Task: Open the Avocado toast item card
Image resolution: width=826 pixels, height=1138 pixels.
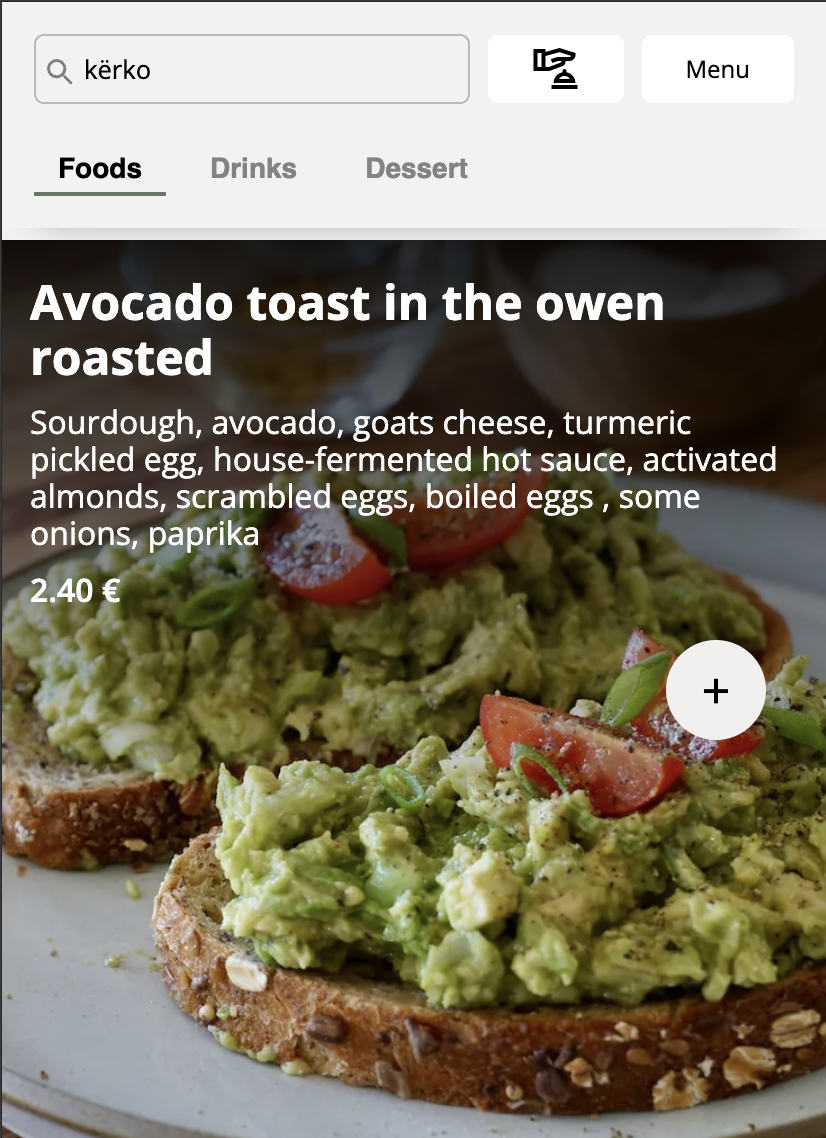Action: tap(346, 330)
